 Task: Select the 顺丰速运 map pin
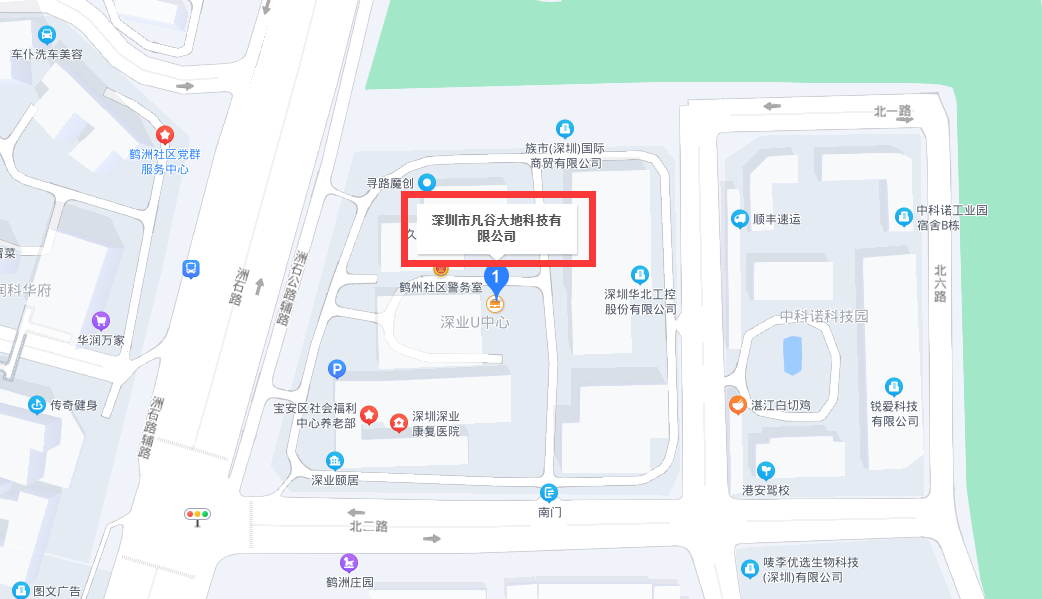point(740,219)
